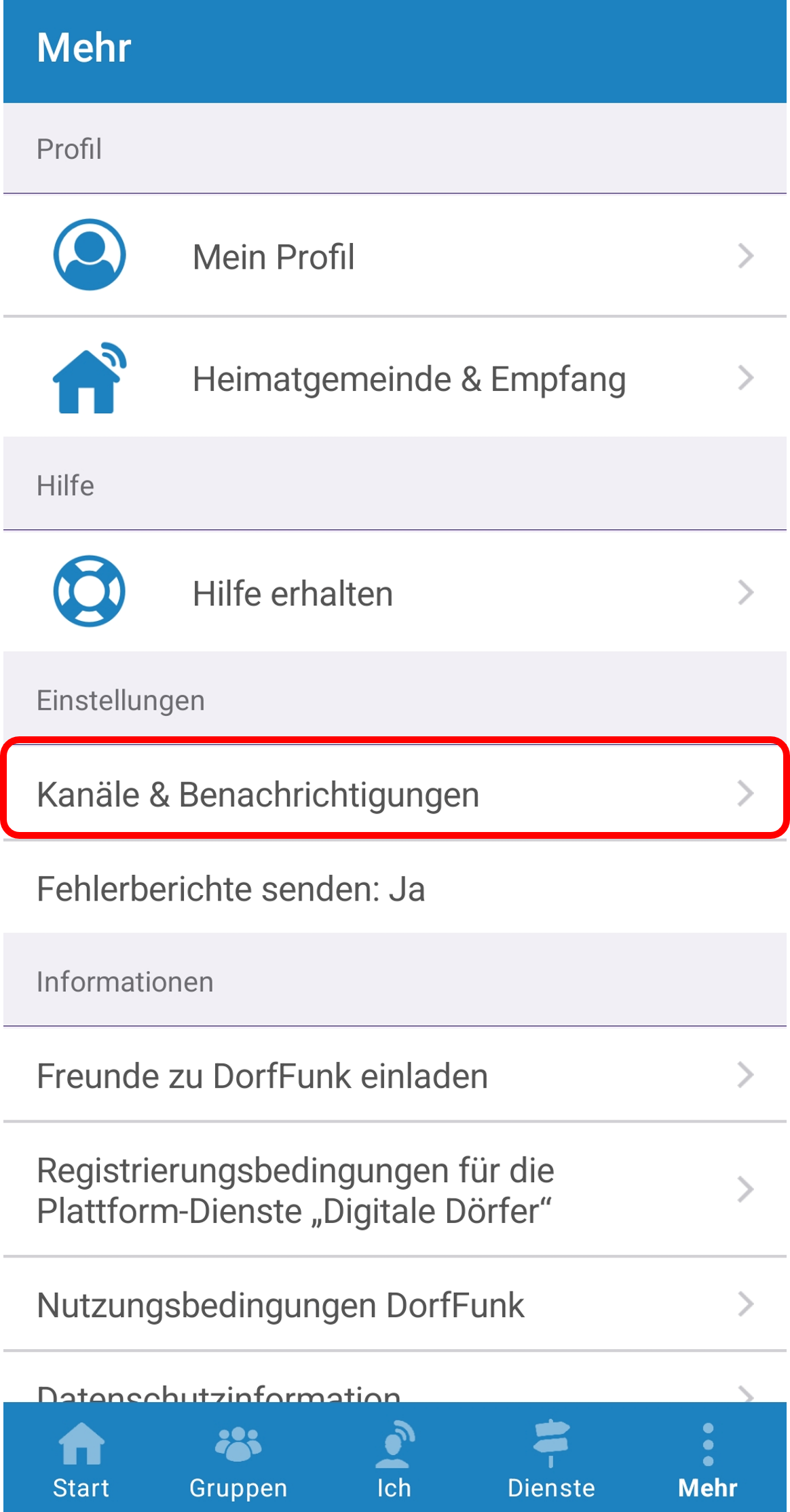Open Hilfe erhalten

pyautogui.click(x=395, y=592)
